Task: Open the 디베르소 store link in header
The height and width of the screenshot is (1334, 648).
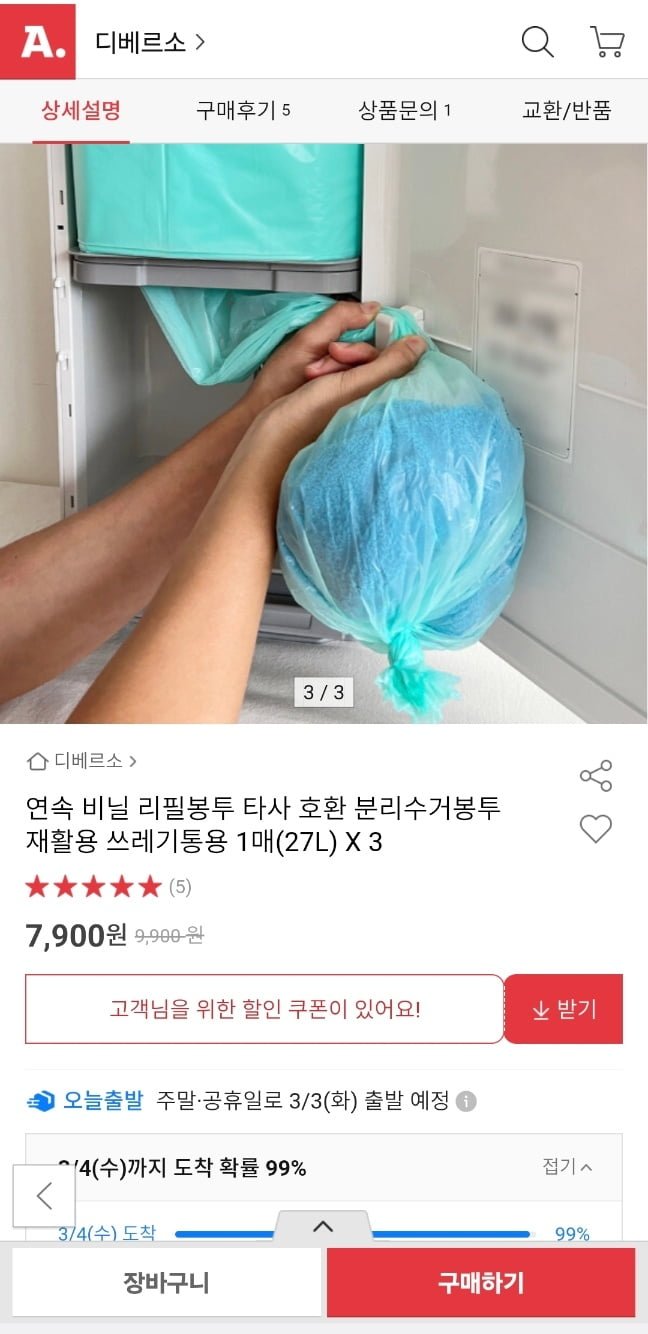Action: point(150,42)
